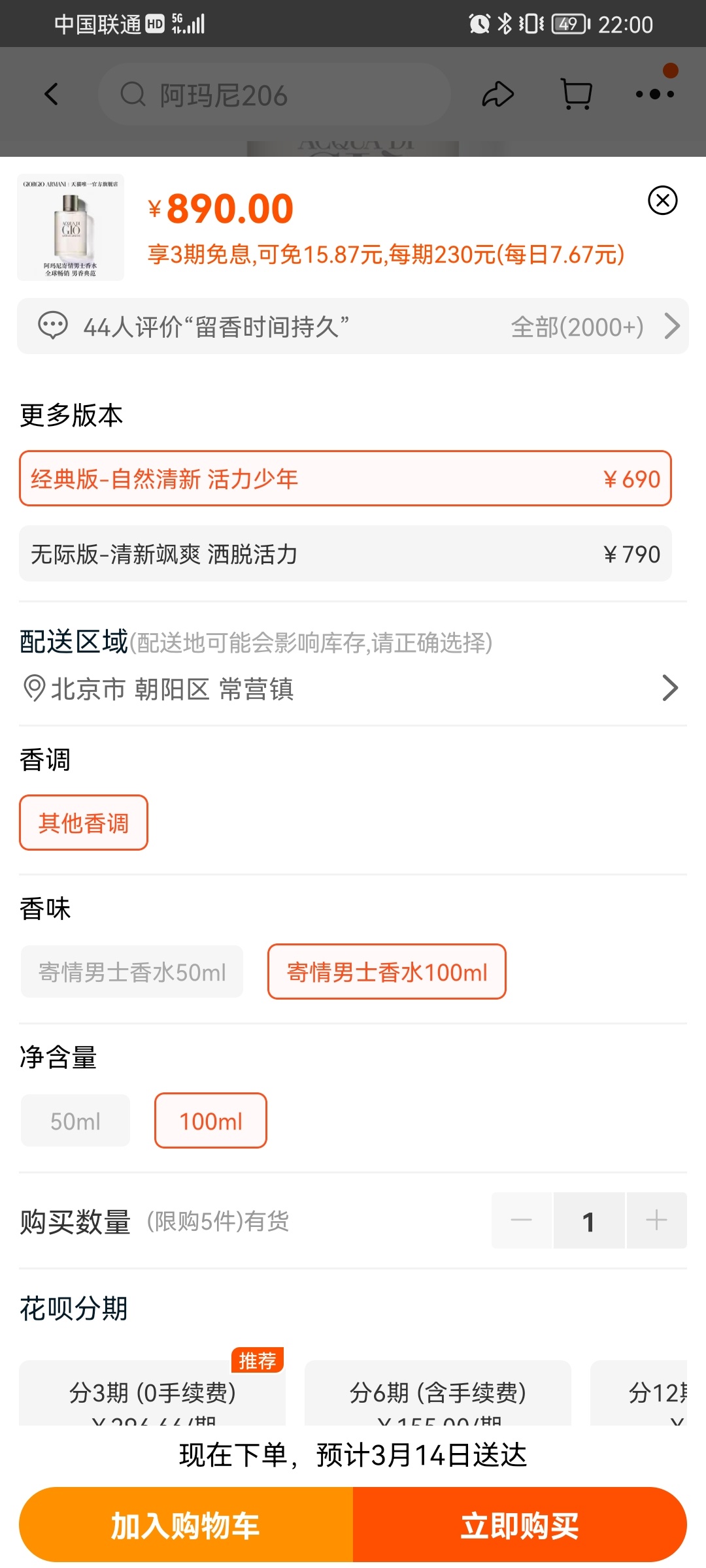Tap 加入购物车 to add to cart
Screen dimensions: 706x1568
click(x=186, y=1525)
